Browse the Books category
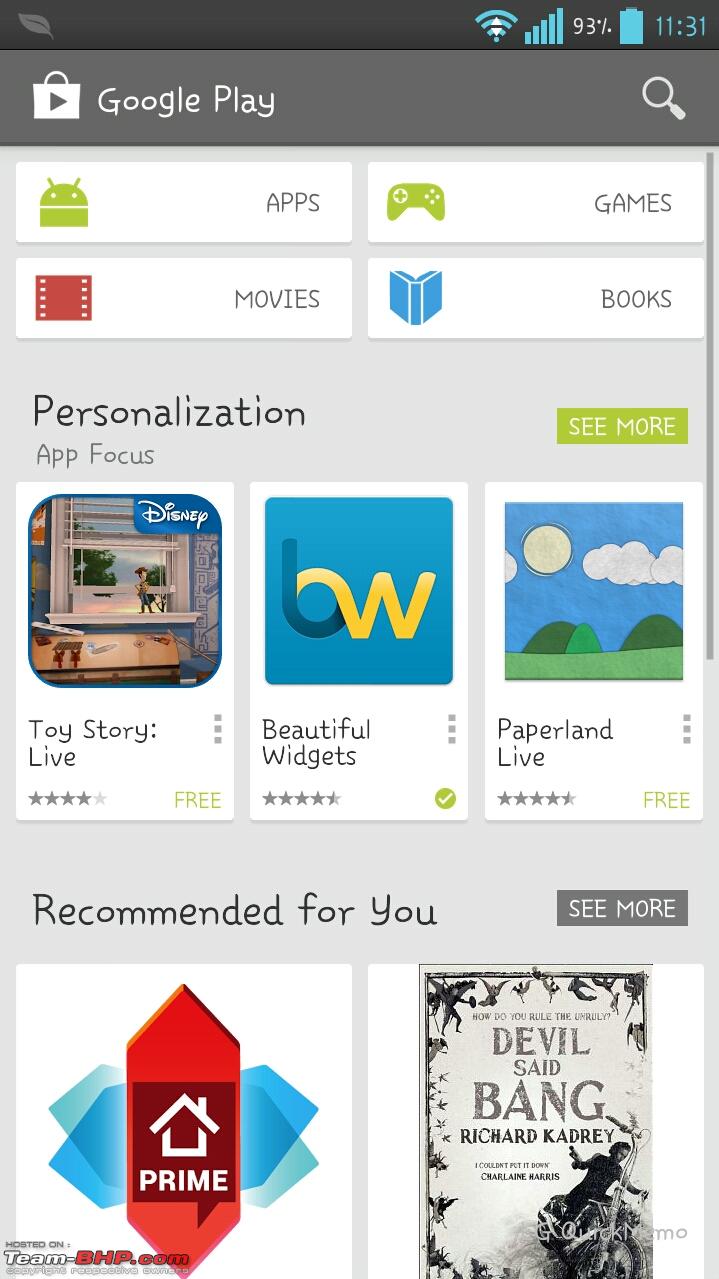This screenshot has width=719, height=1279. (536, 299)
